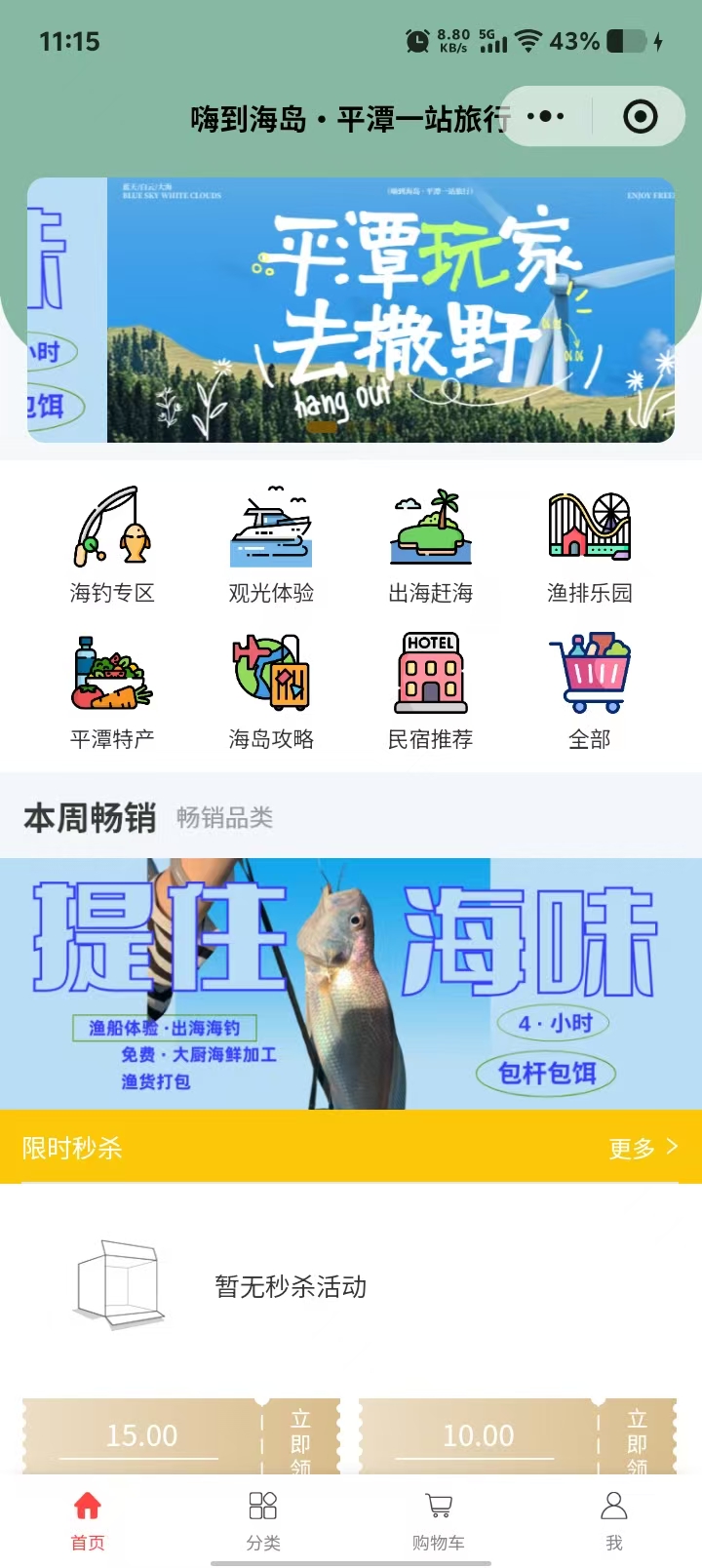The image size is (702, 1568).
Task: Open the 购物车 tab
Action: click(439, 1519)
